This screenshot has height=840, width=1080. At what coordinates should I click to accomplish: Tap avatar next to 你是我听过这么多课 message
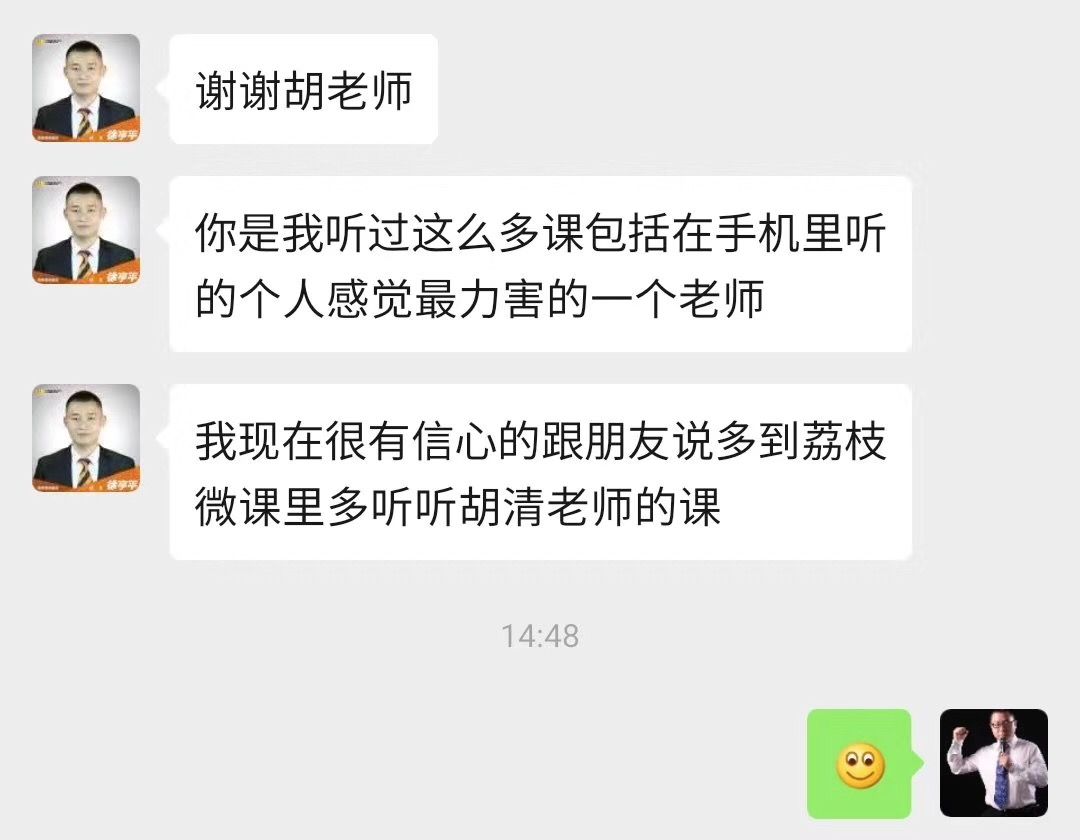(x=86, y=230)
